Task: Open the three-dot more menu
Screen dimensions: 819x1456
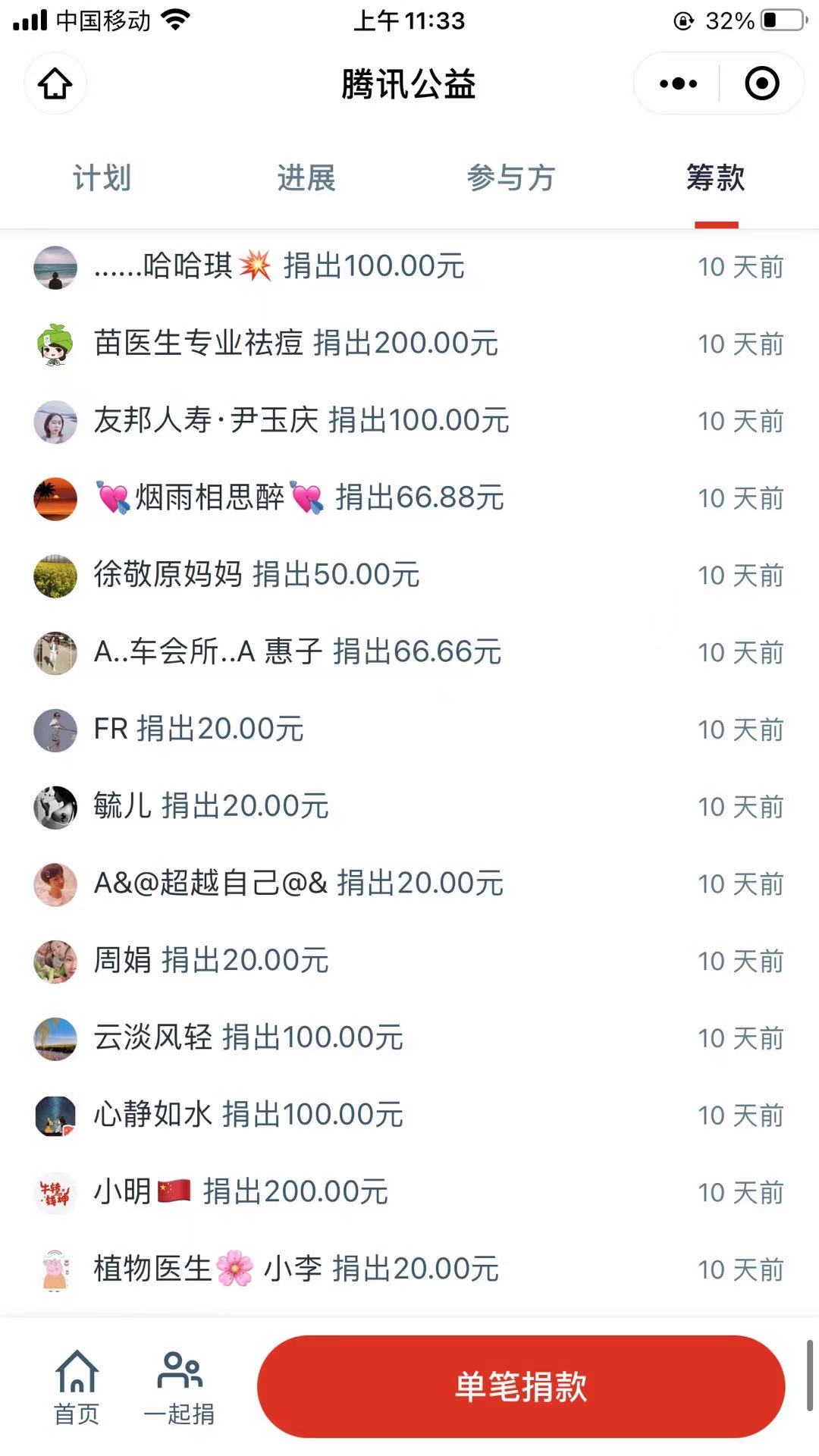Action: pos(678,83)
